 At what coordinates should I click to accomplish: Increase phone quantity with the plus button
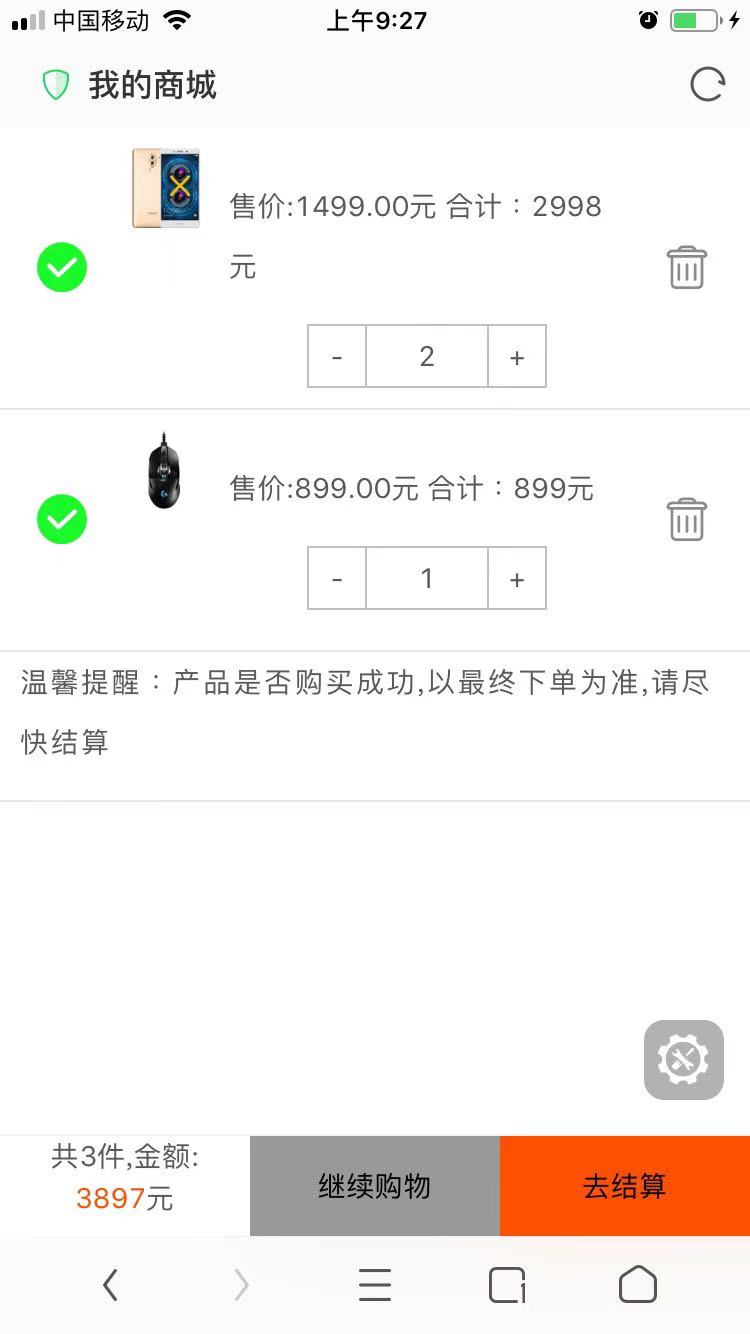click(x=516, y=356)
